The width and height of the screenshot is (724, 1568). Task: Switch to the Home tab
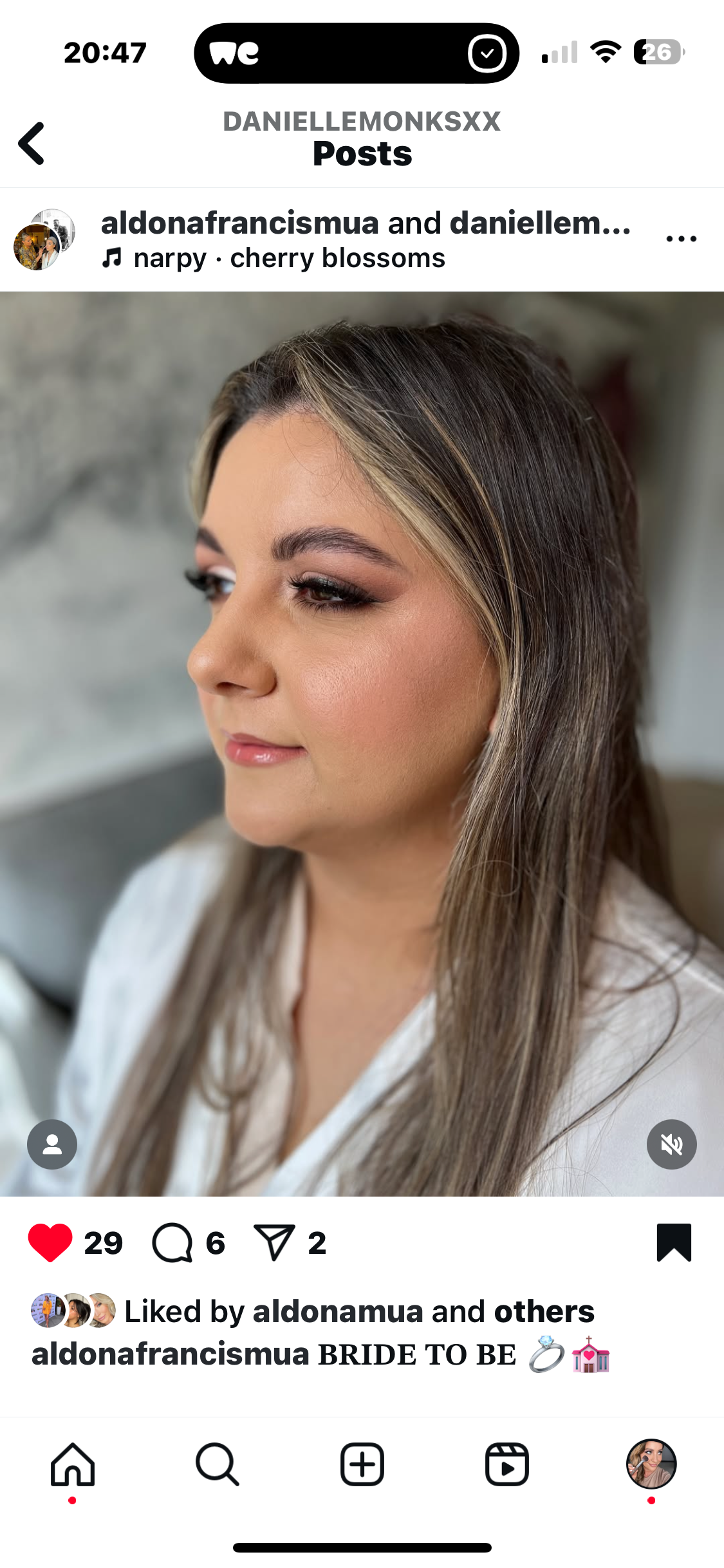point(73,1464)
